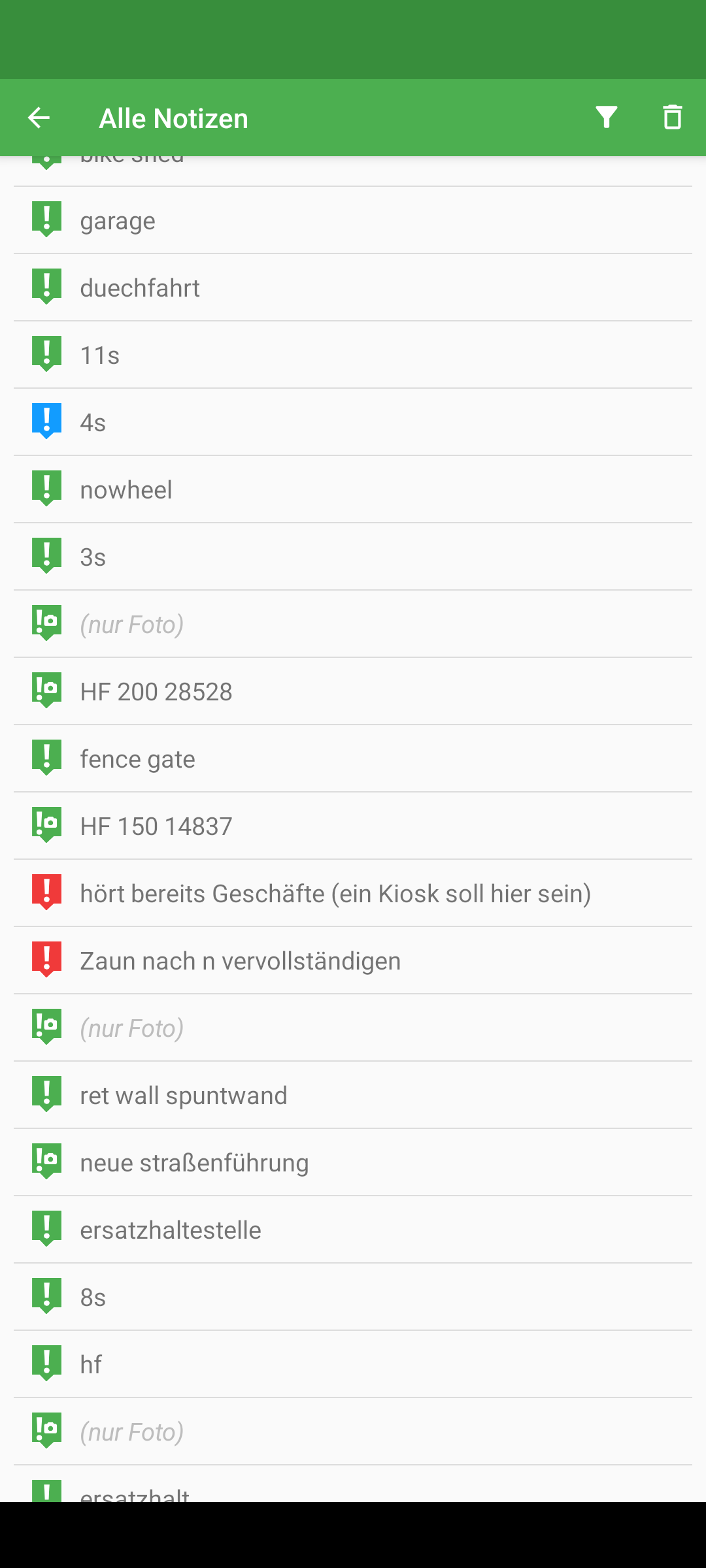706x1568 pixels.
Task: Select the "duechfahrt" note
Action: pyautogui.click(x=353, y=288)
